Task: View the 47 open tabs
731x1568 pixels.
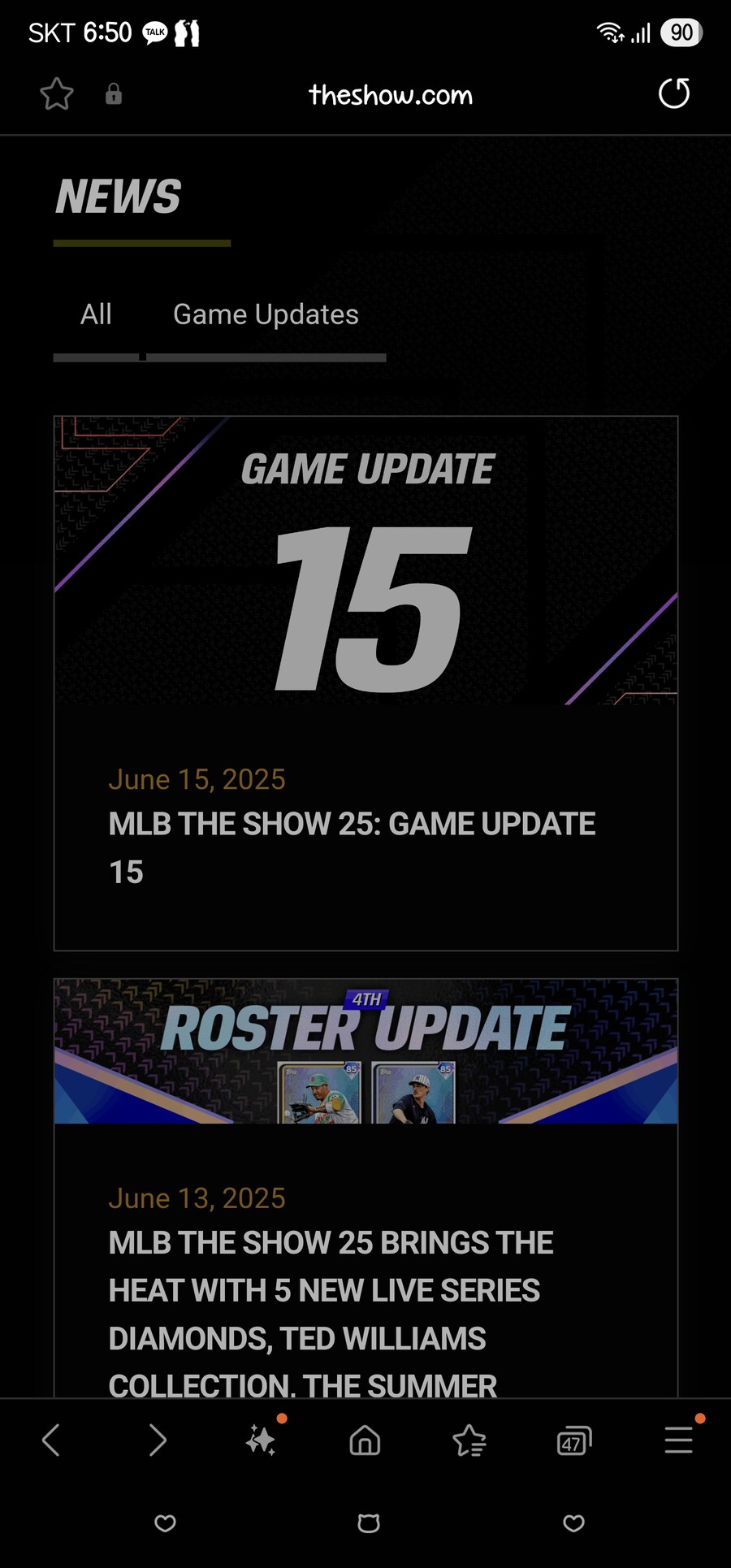Action: coord(573,1440)
